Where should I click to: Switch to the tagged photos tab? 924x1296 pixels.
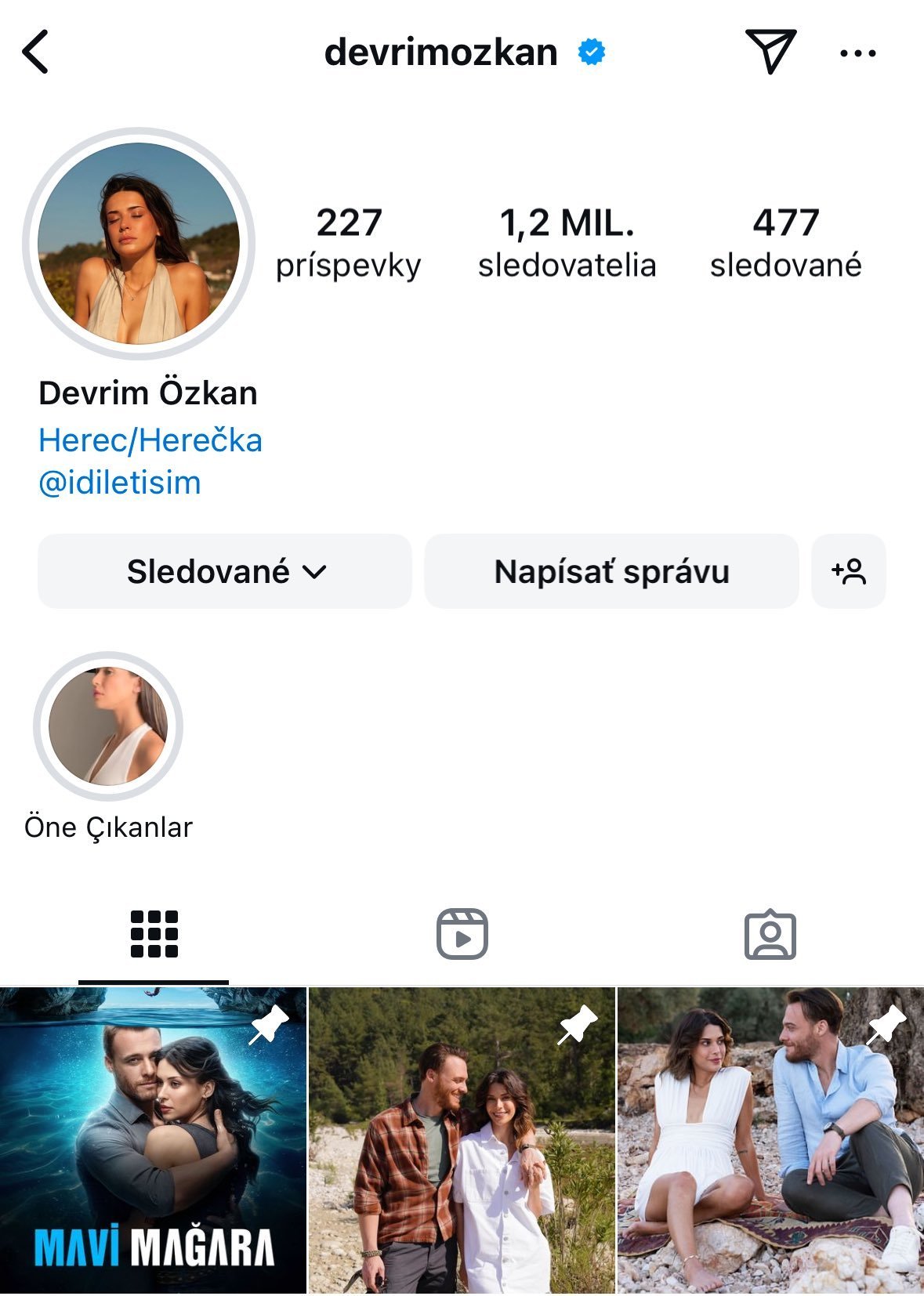tap(770, 934)
